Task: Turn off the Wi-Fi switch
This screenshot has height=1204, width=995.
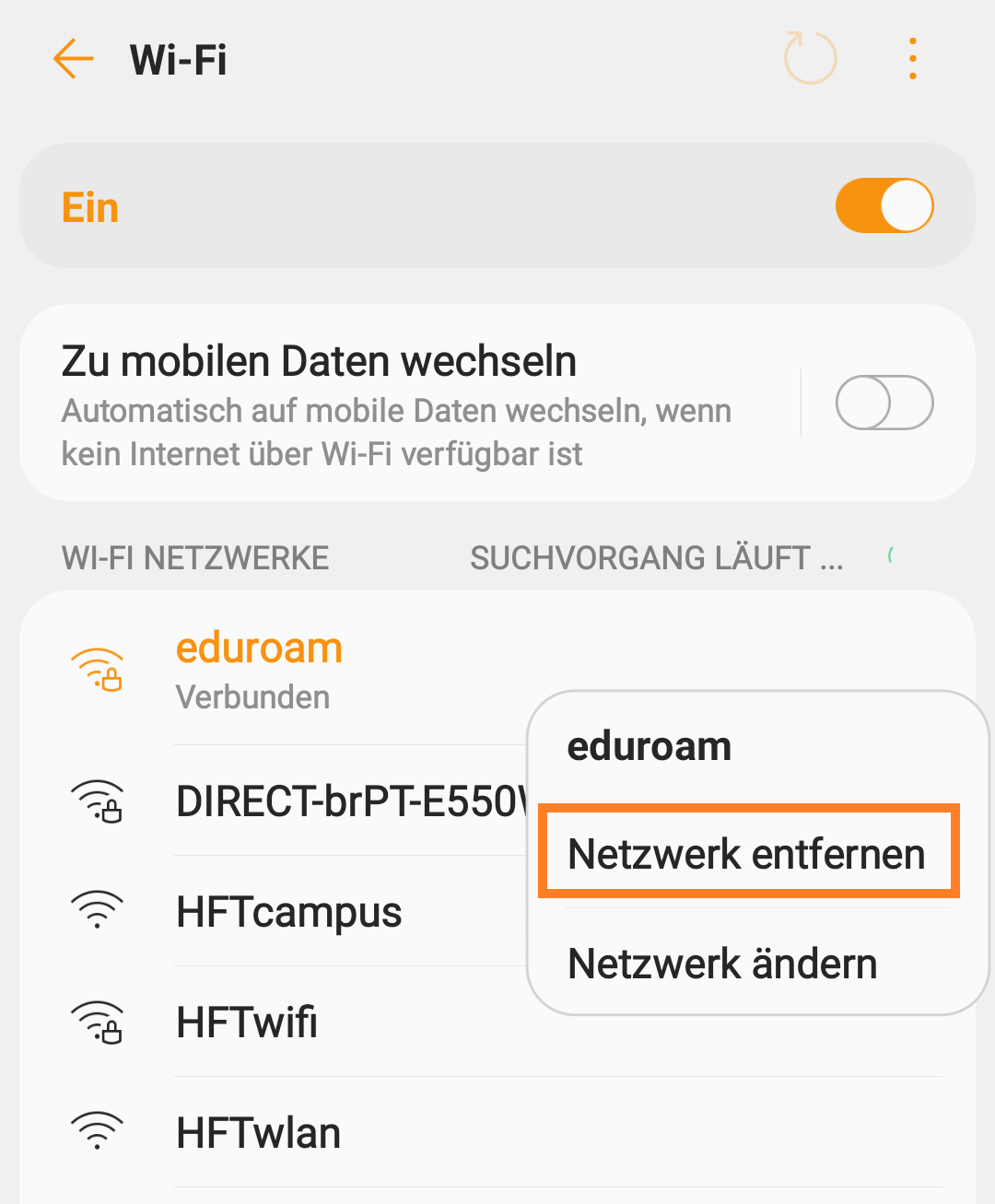Action: pos(884,205)
